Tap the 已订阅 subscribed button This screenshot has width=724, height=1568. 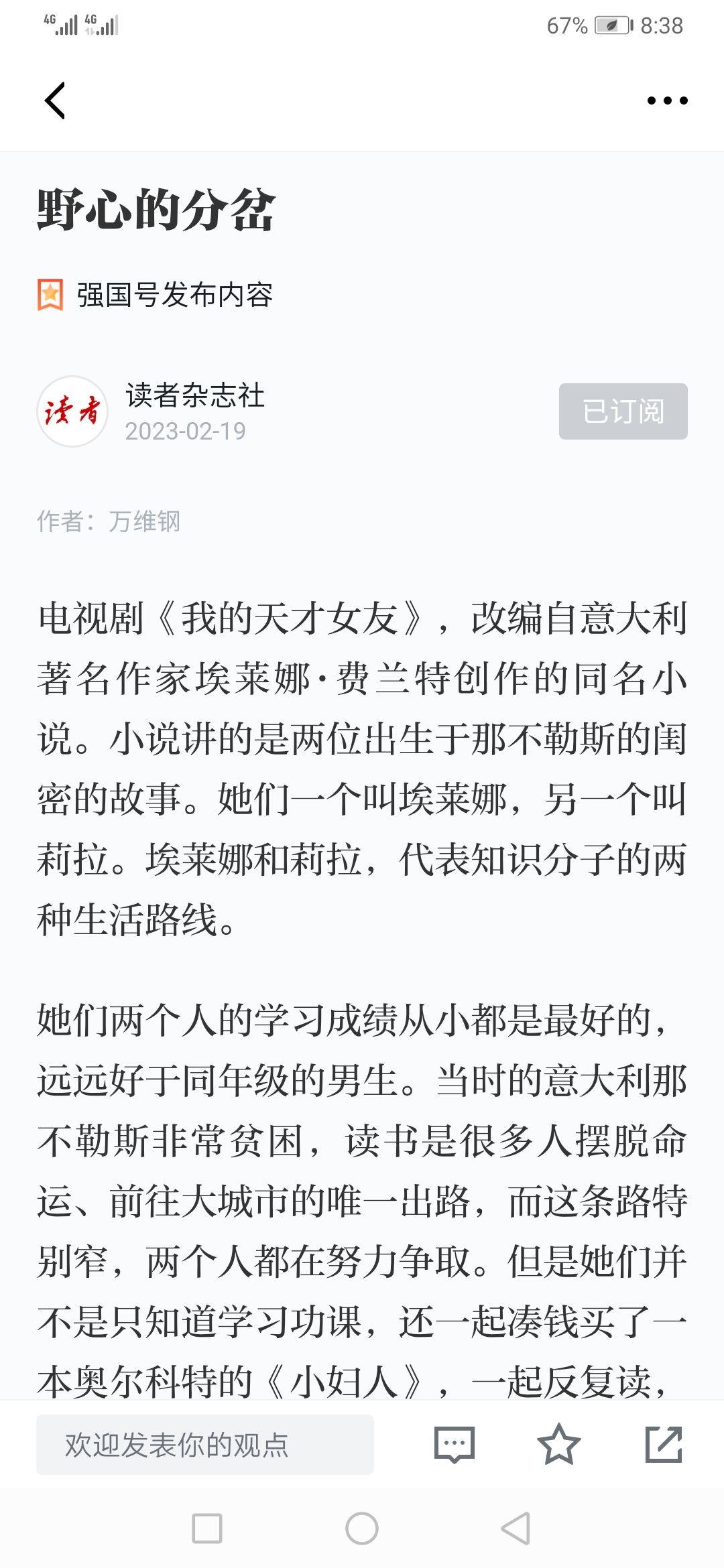(x=623, y=411)
